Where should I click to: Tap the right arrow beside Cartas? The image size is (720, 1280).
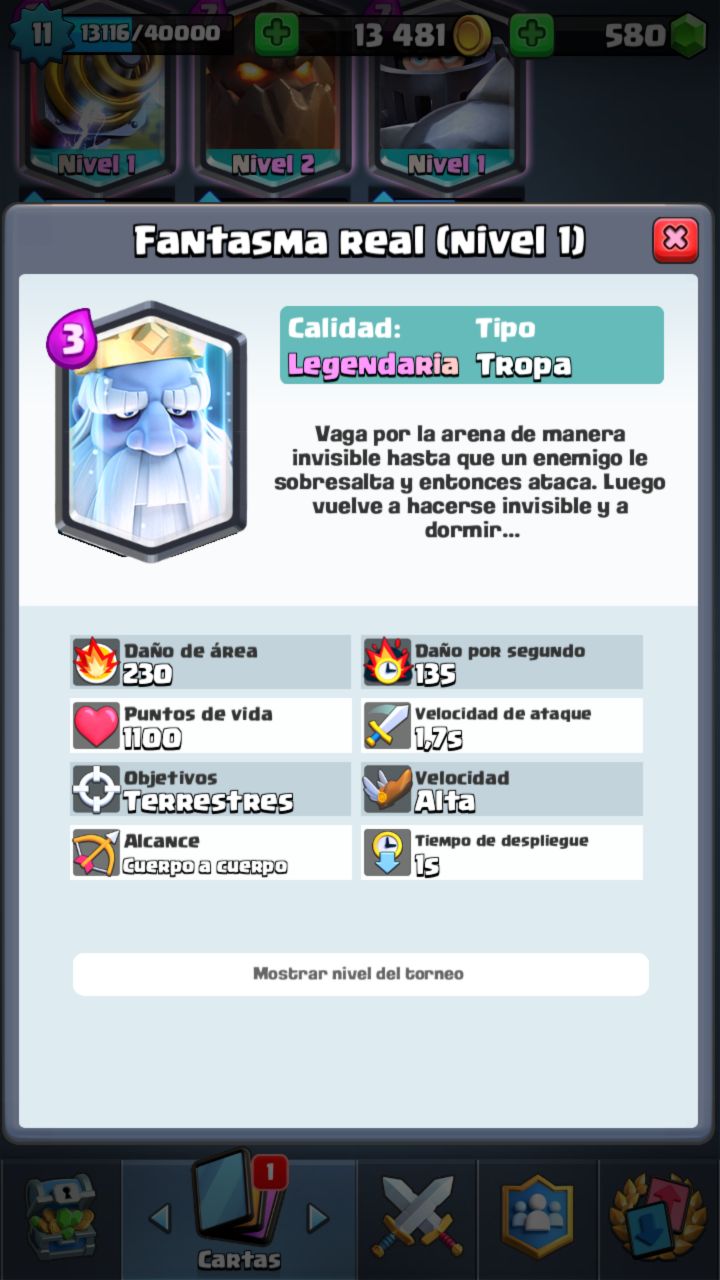pyautogui.click(x=318, y=1217)
